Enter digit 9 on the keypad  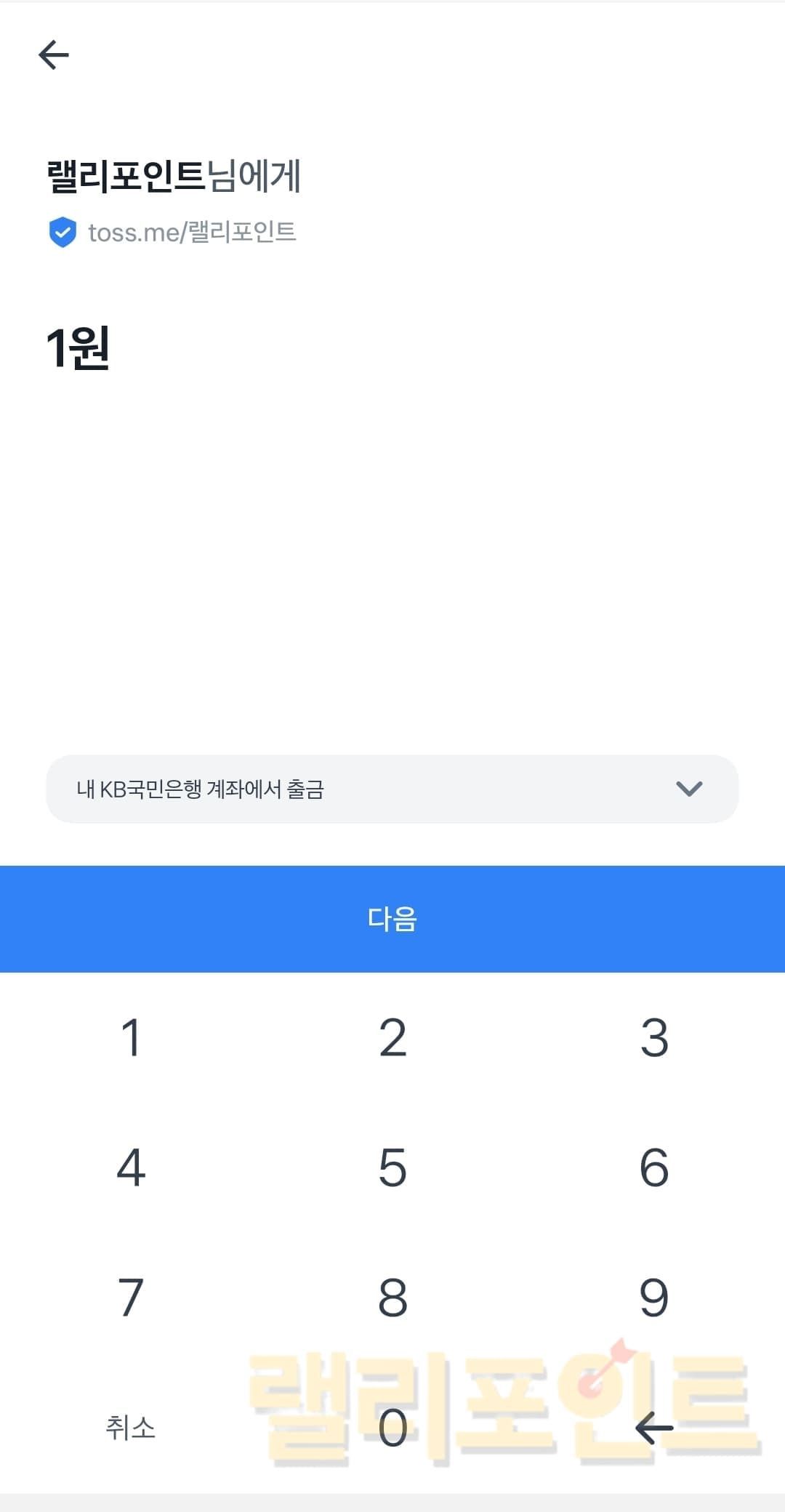pyautogui.click(x=654, y=1298)
